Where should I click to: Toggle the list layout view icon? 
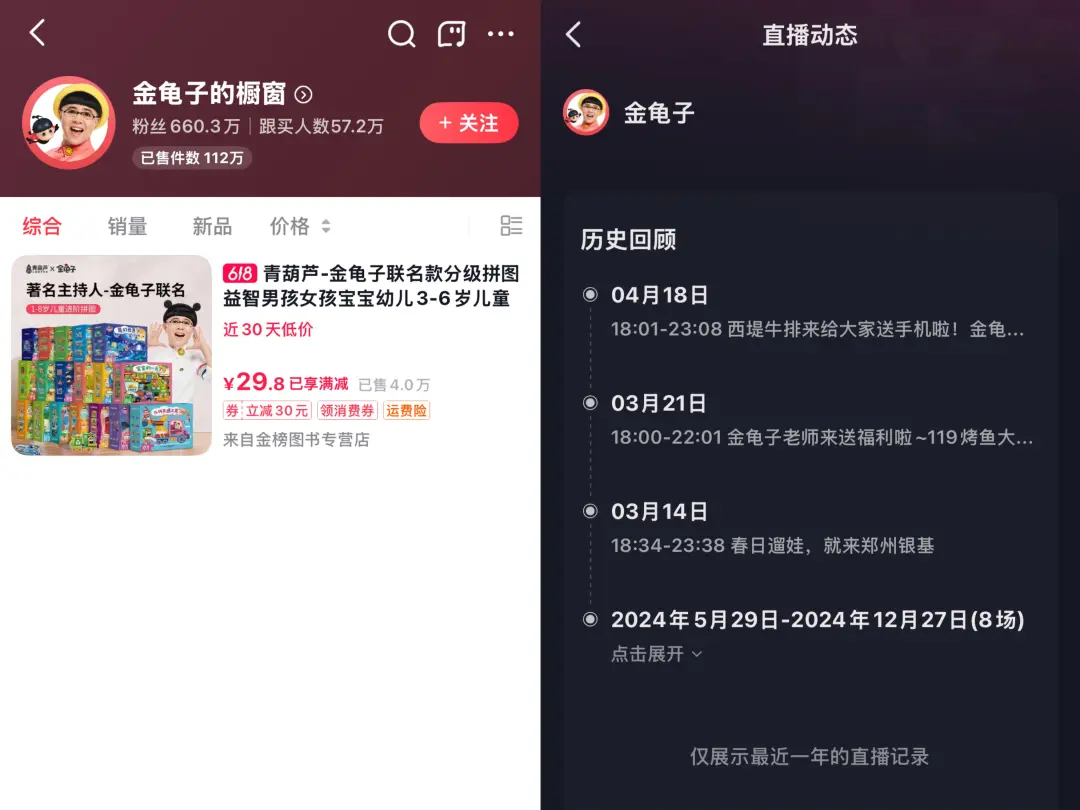[x=511, y=225]
